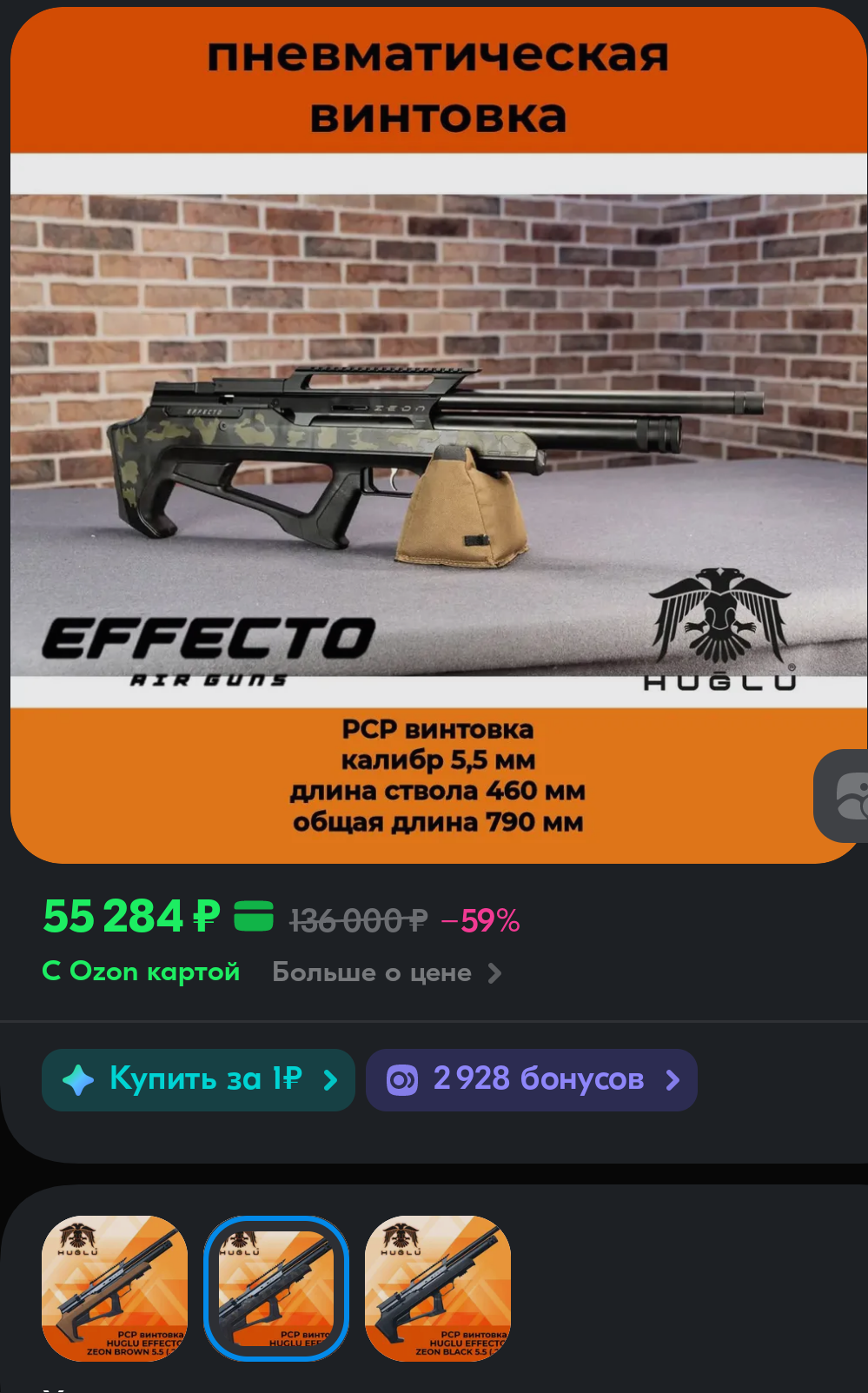
Task: Select the ZEON BLACK 5.5 variant thumbnail
Action: click(438, 1288)
